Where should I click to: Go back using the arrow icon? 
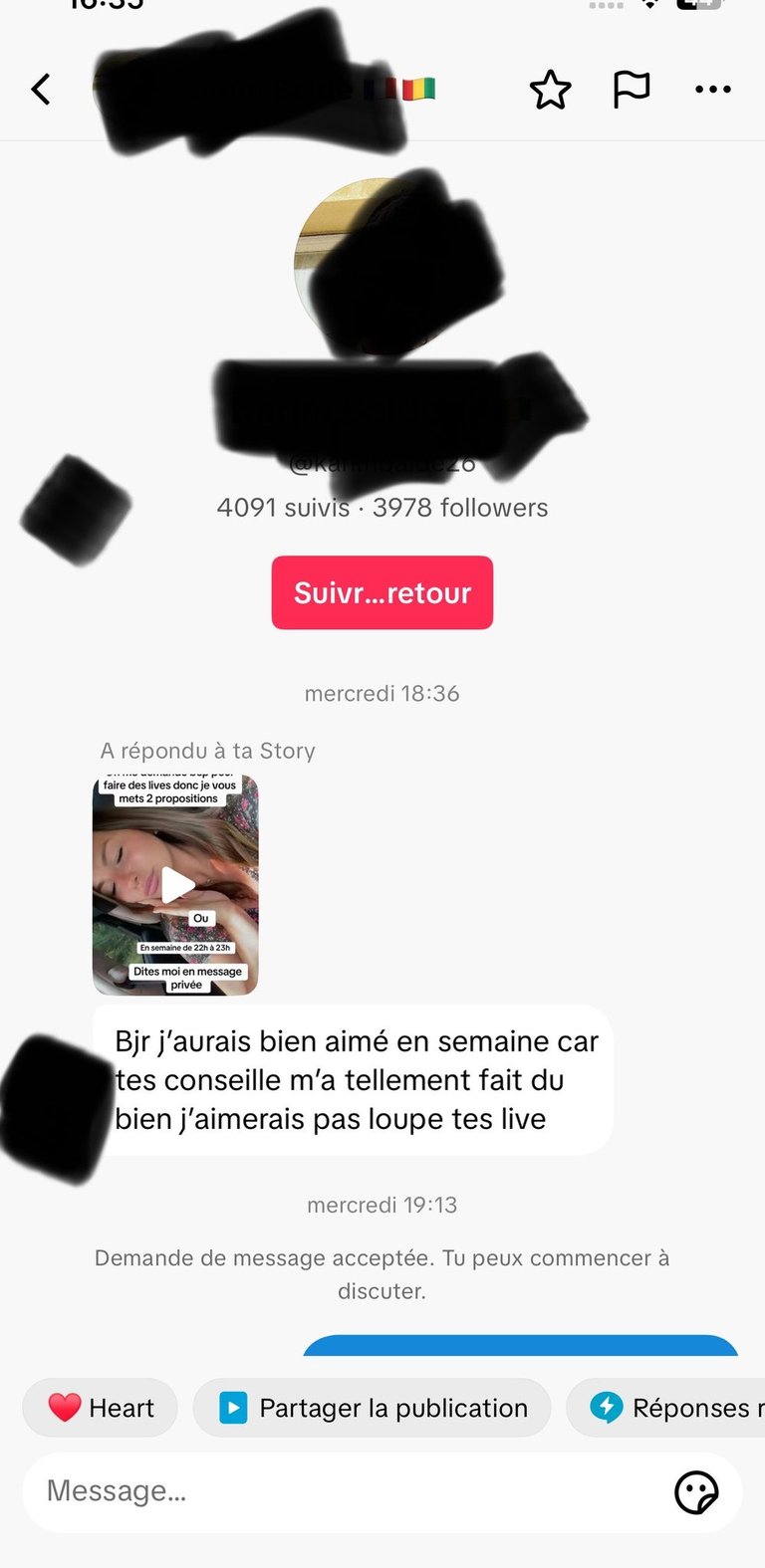pos(41,90)
